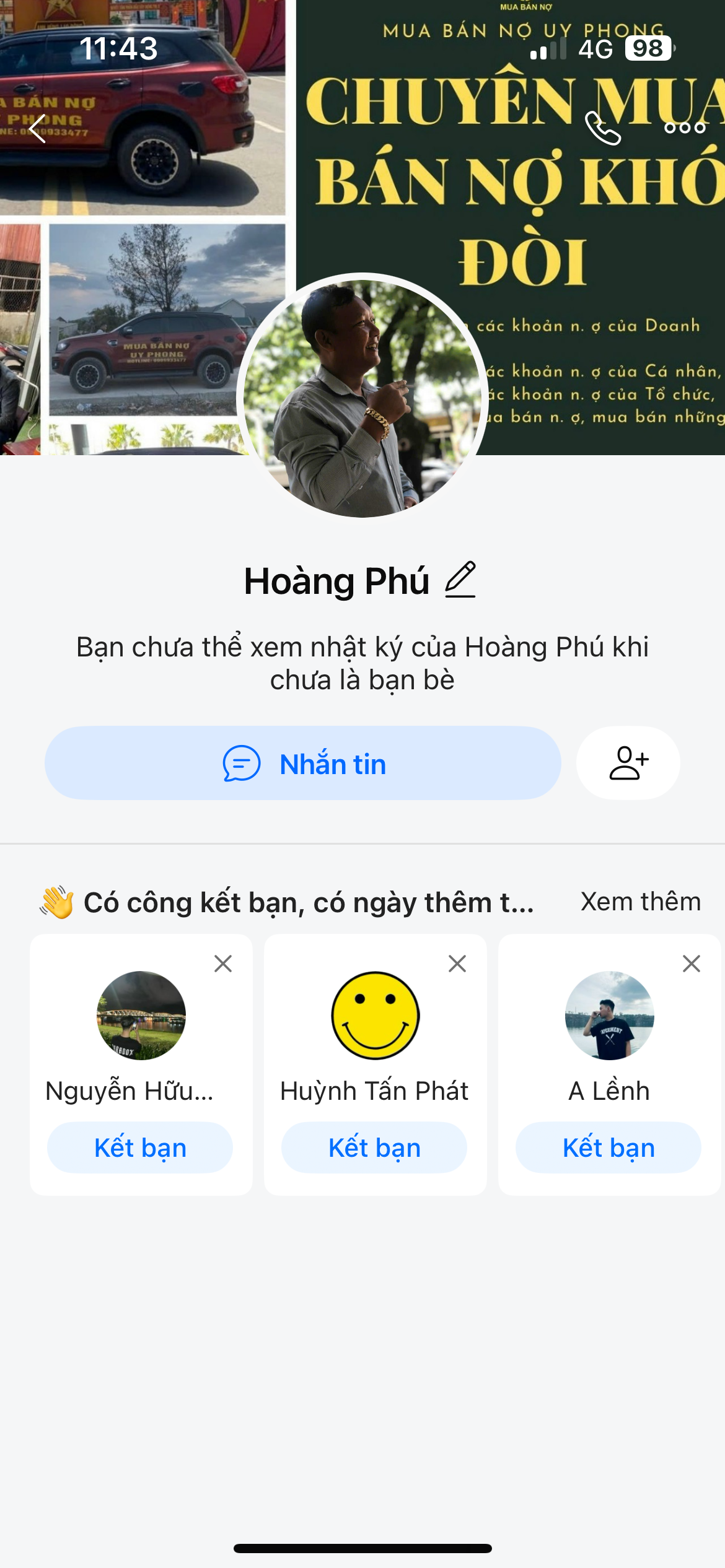Call Hoàng Phú with the phone icon
This screenshot has width=725, height=1568.
[x=602, y=128]
